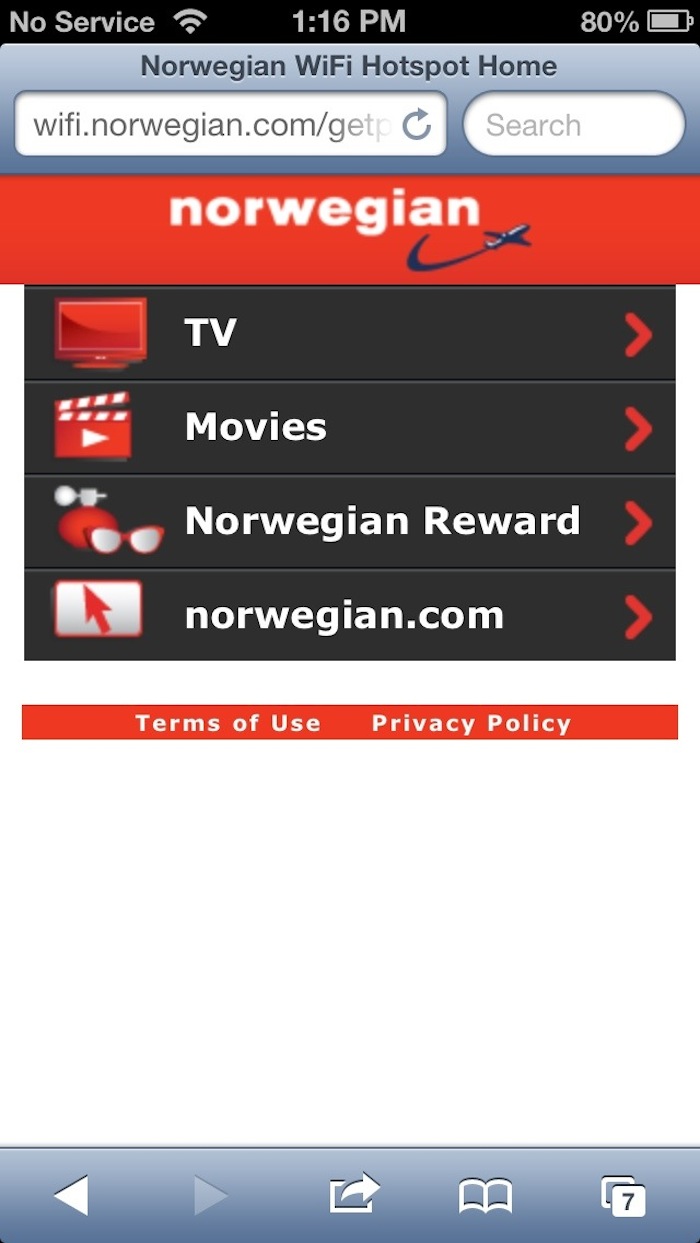This screenshot has width=700, height=1243.
Task: Open the Terms of Use link
Action: (228, 723)
